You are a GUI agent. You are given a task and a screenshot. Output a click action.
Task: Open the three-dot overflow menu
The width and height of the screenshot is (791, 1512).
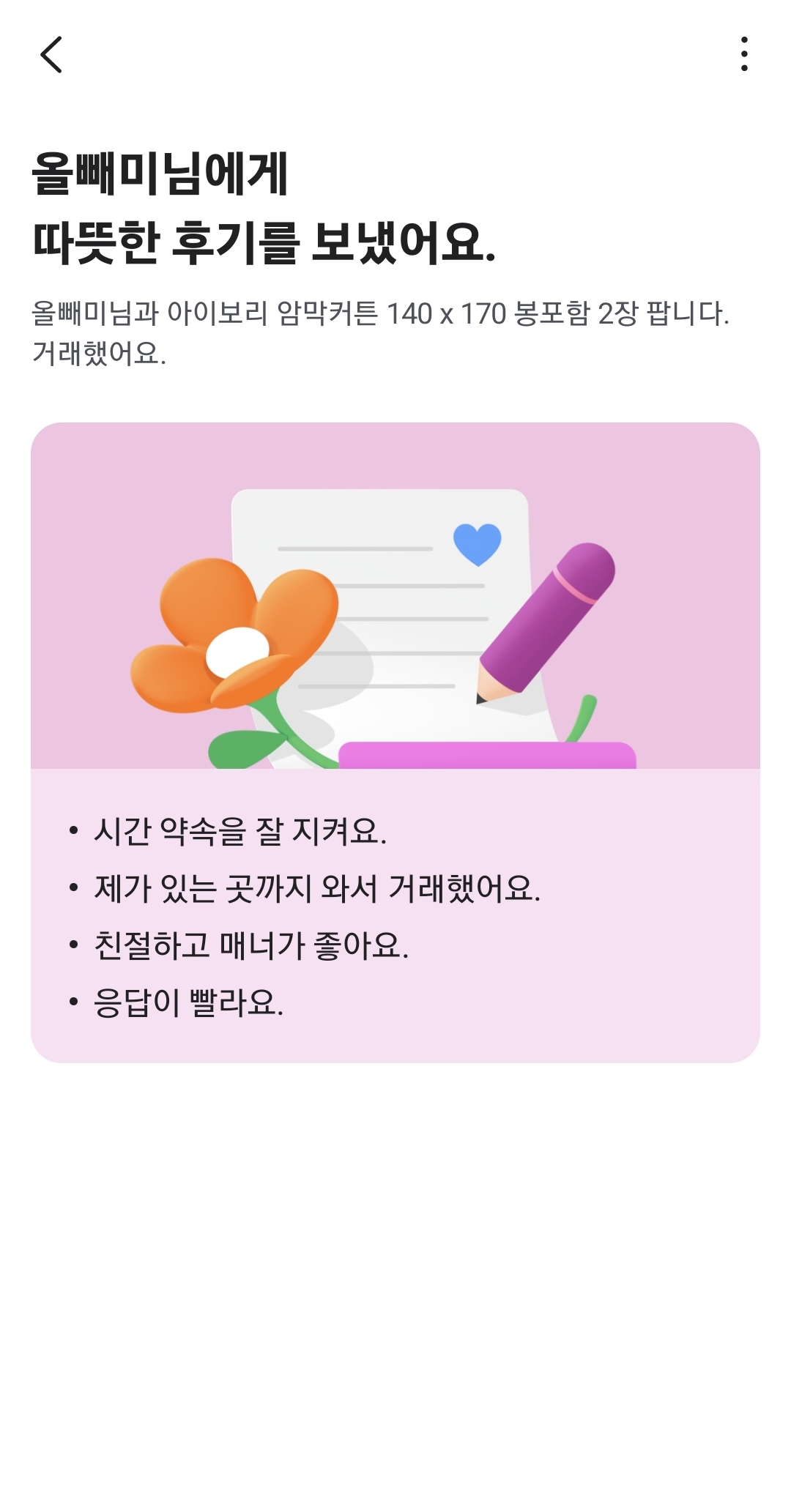point(744,55)
